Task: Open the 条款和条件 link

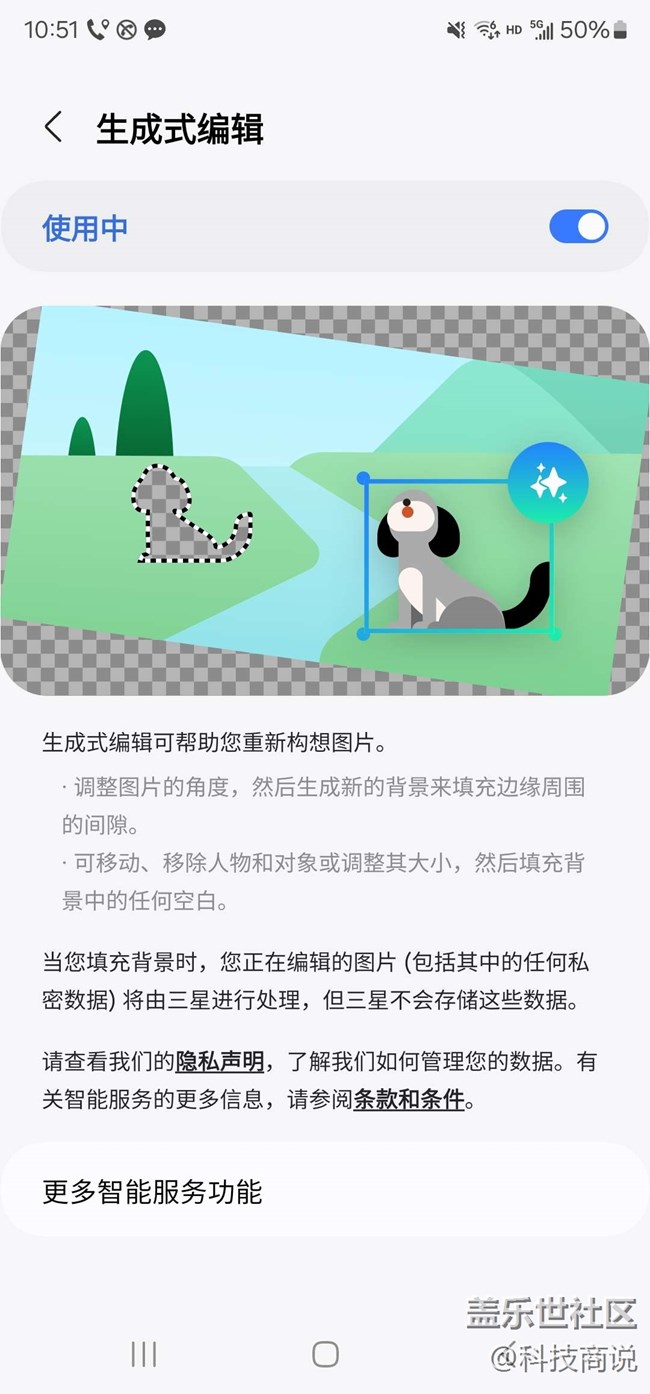Action: tap(409, 1100)
